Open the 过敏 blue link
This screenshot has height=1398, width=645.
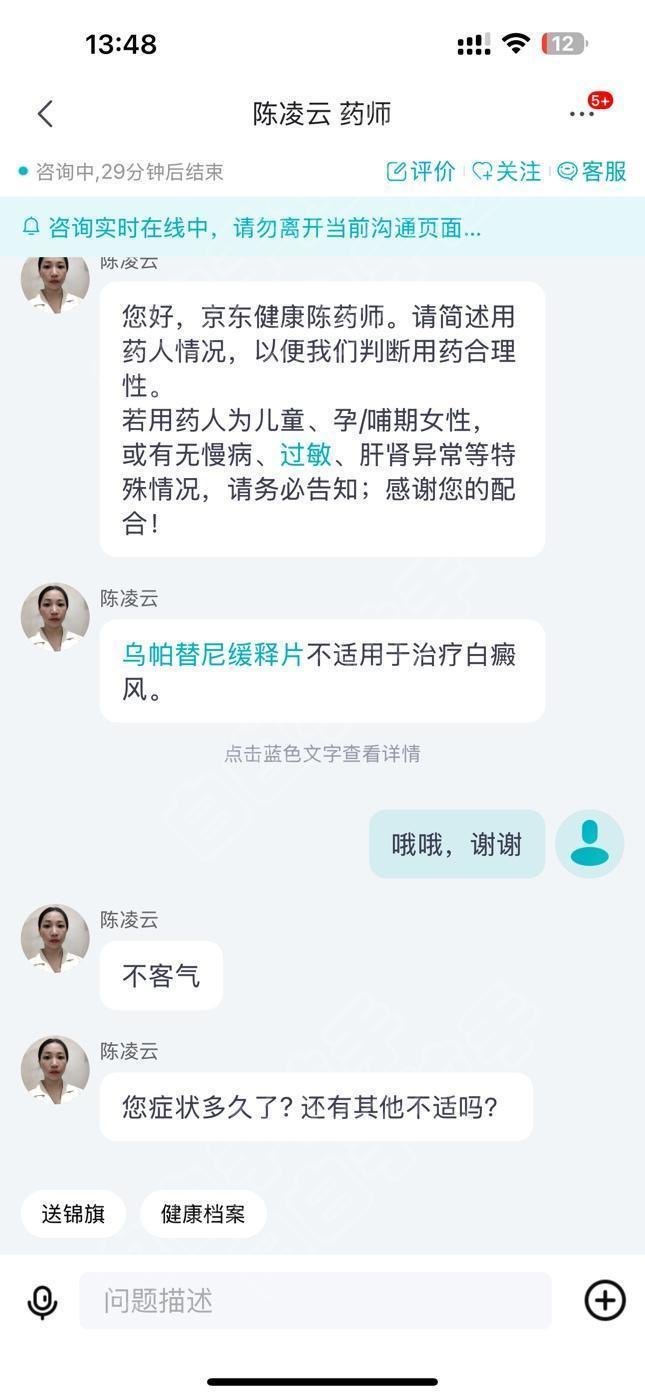pos(305,455)
